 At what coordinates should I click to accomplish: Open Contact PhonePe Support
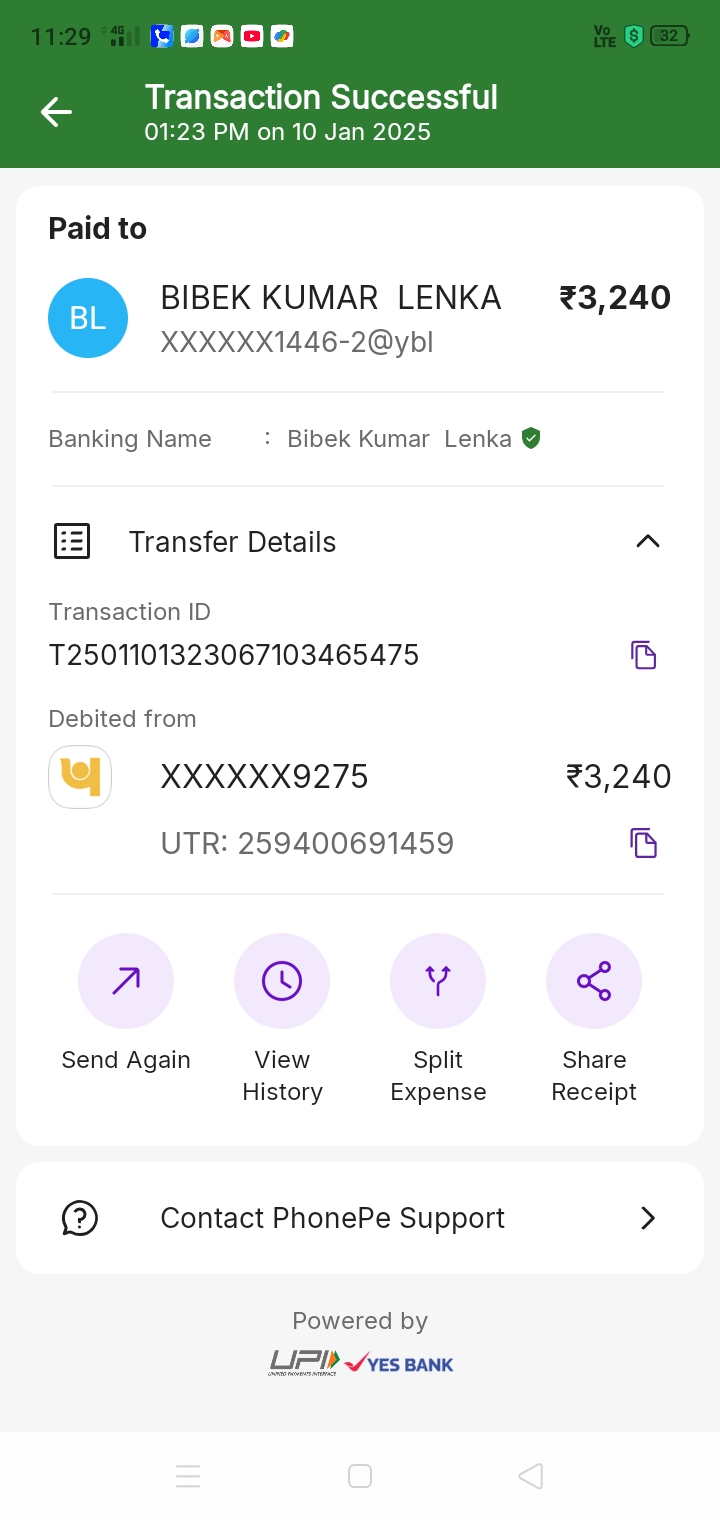[360, 1218]
